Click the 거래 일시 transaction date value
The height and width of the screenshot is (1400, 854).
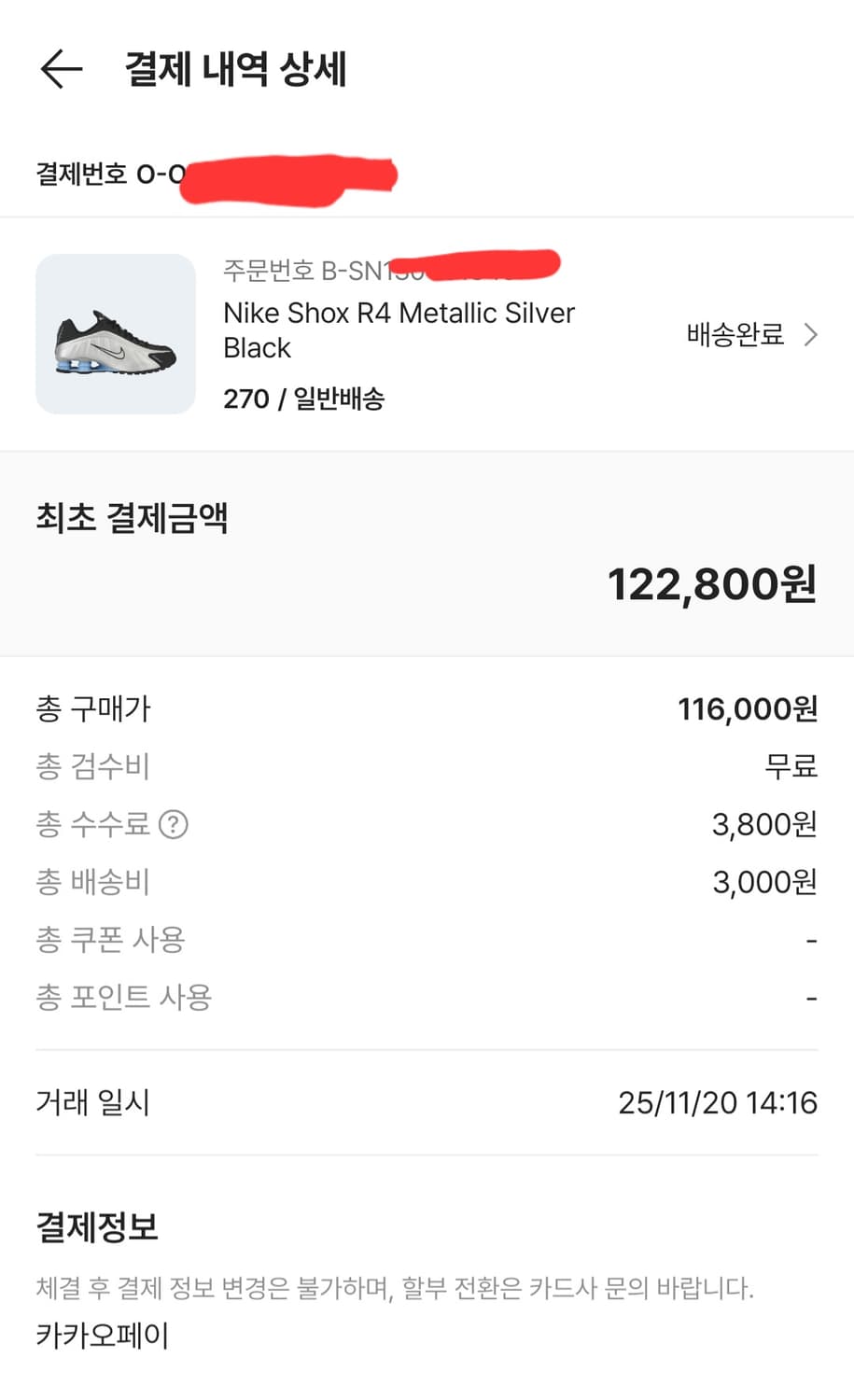pyautogui.click(x=718, y=1102)
